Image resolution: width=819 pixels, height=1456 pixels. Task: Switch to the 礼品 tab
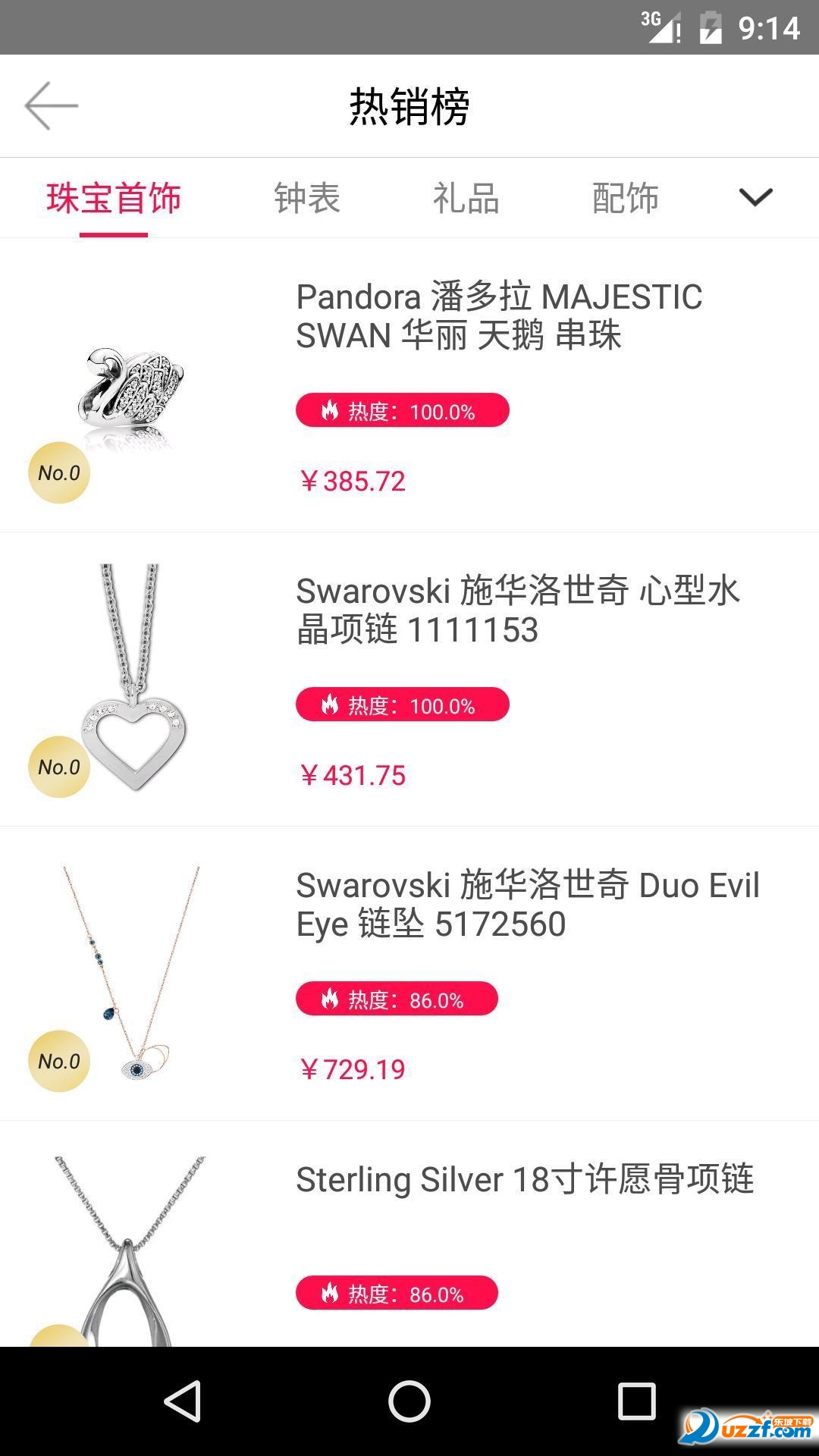466,199
